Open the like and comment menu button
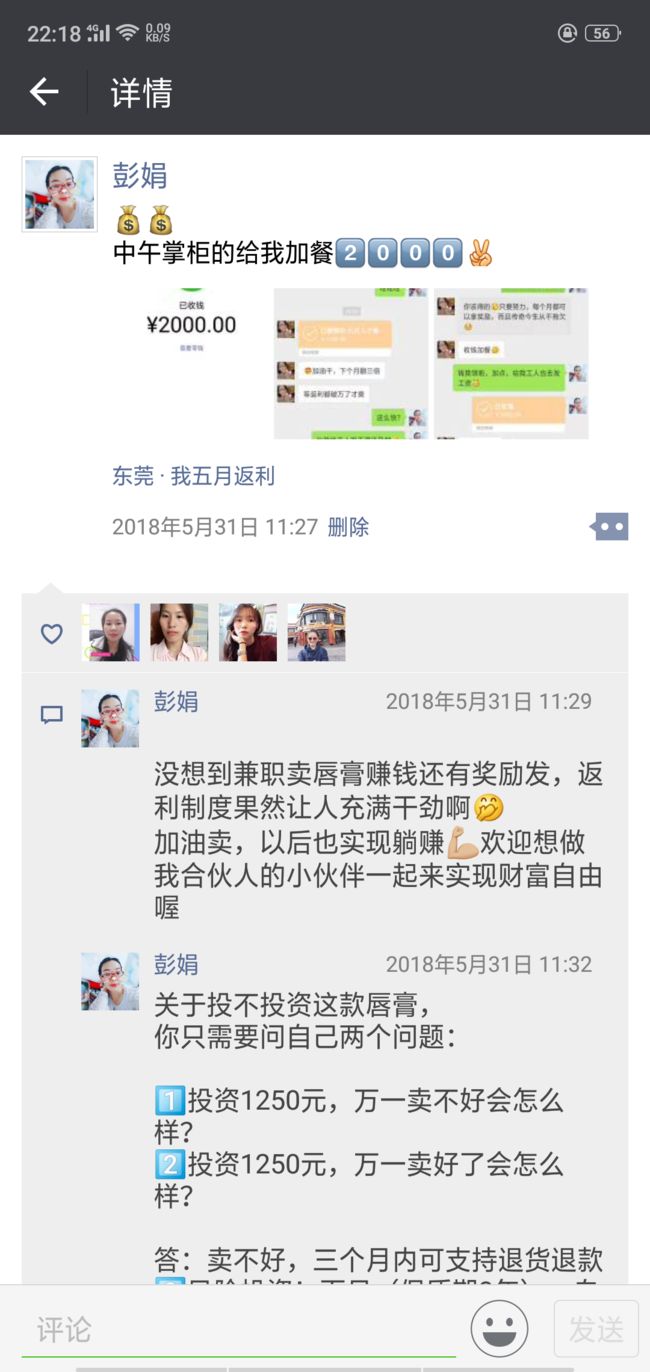Screen dimensions: 650x1372 610,527
